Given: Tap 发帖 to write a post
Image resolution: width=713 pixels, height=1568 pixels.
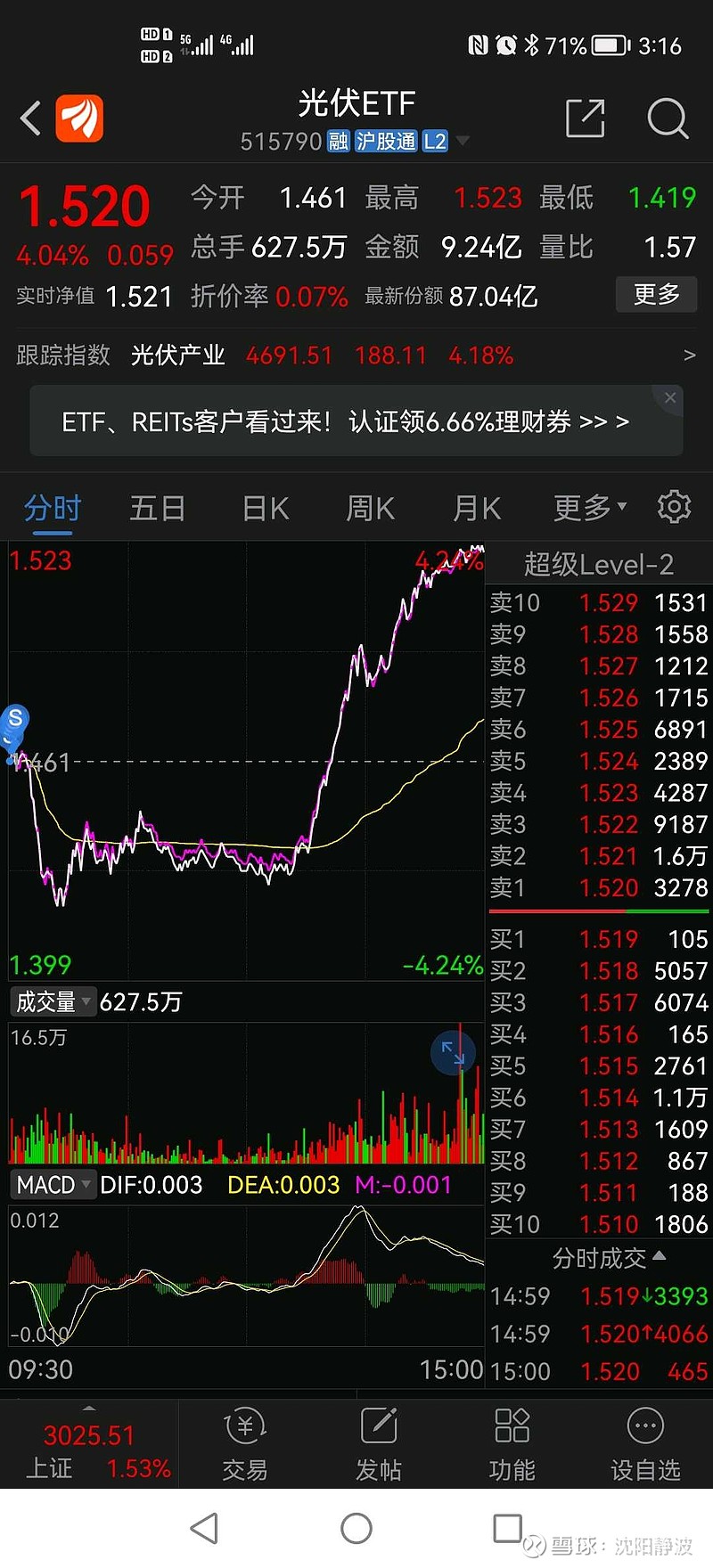Looking at the screenshot, I should click(x=379, y=1445).
